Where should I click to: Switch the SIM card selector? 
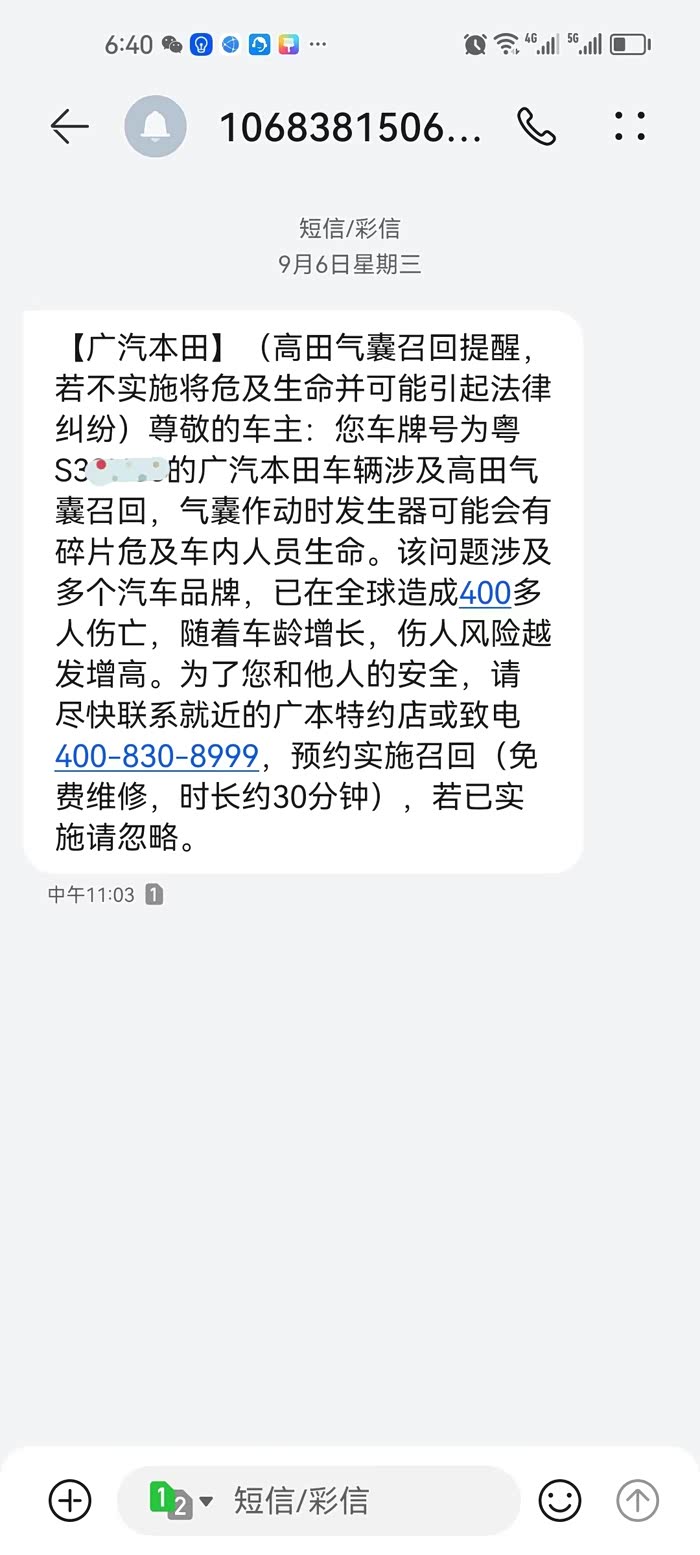180,1500
